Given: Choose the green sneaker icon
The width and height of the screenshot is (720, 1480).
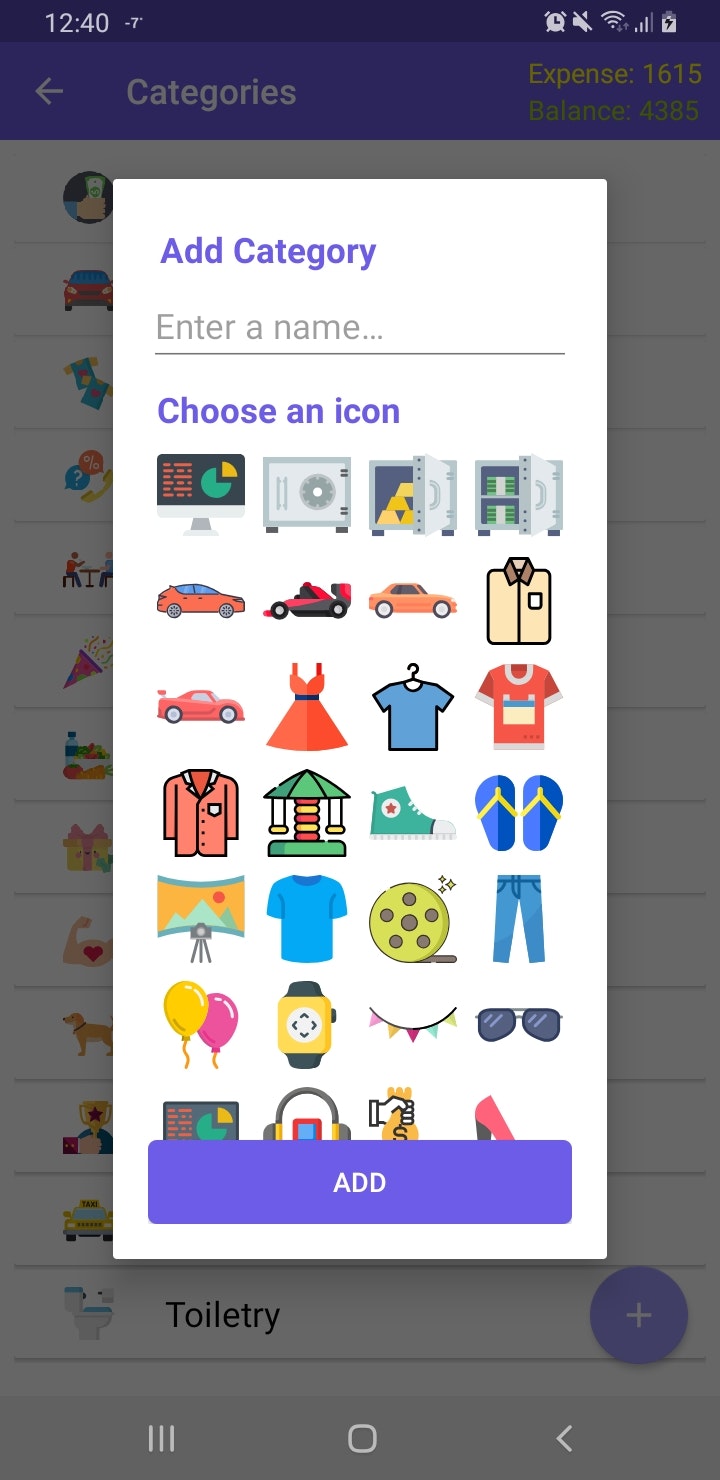Looking at the screenshot, I should 412,812.
